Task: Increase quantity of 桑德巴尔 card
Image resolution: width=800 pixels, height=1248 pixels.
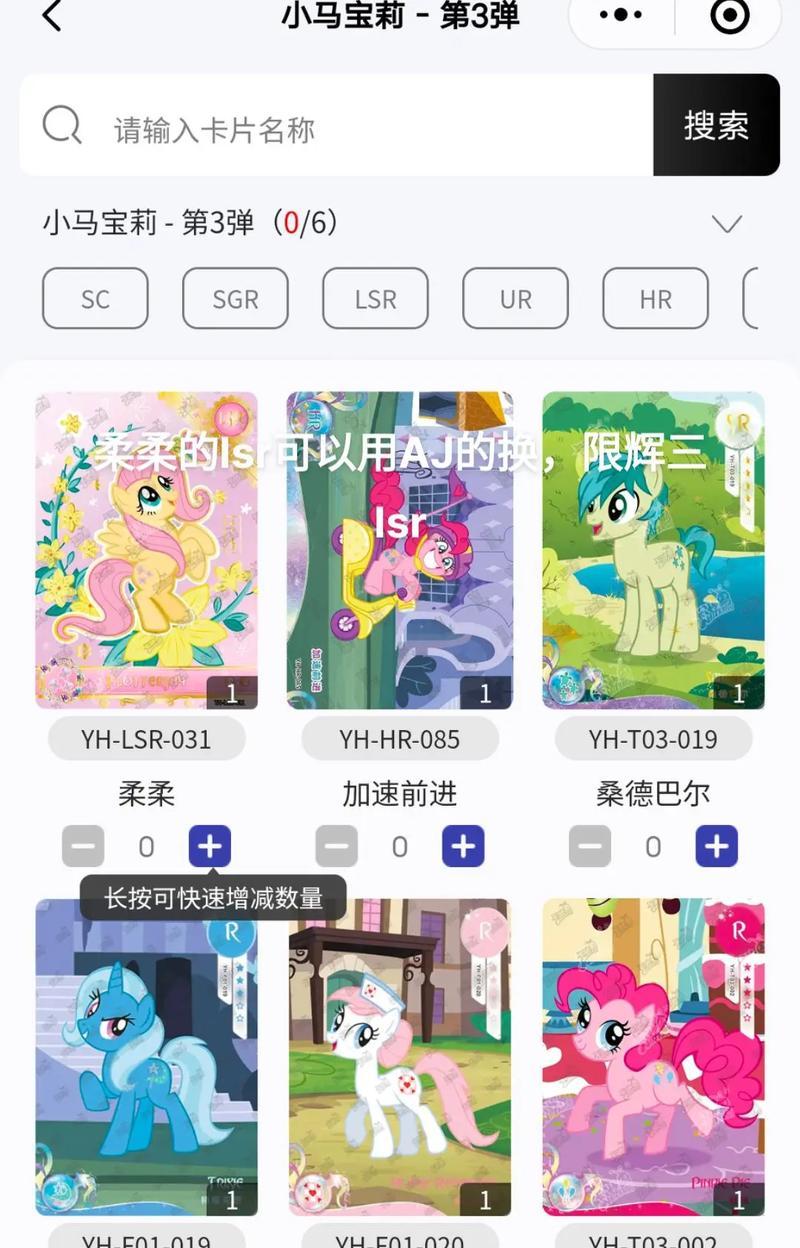Action: pyautogui.click(x=716, y=847)
